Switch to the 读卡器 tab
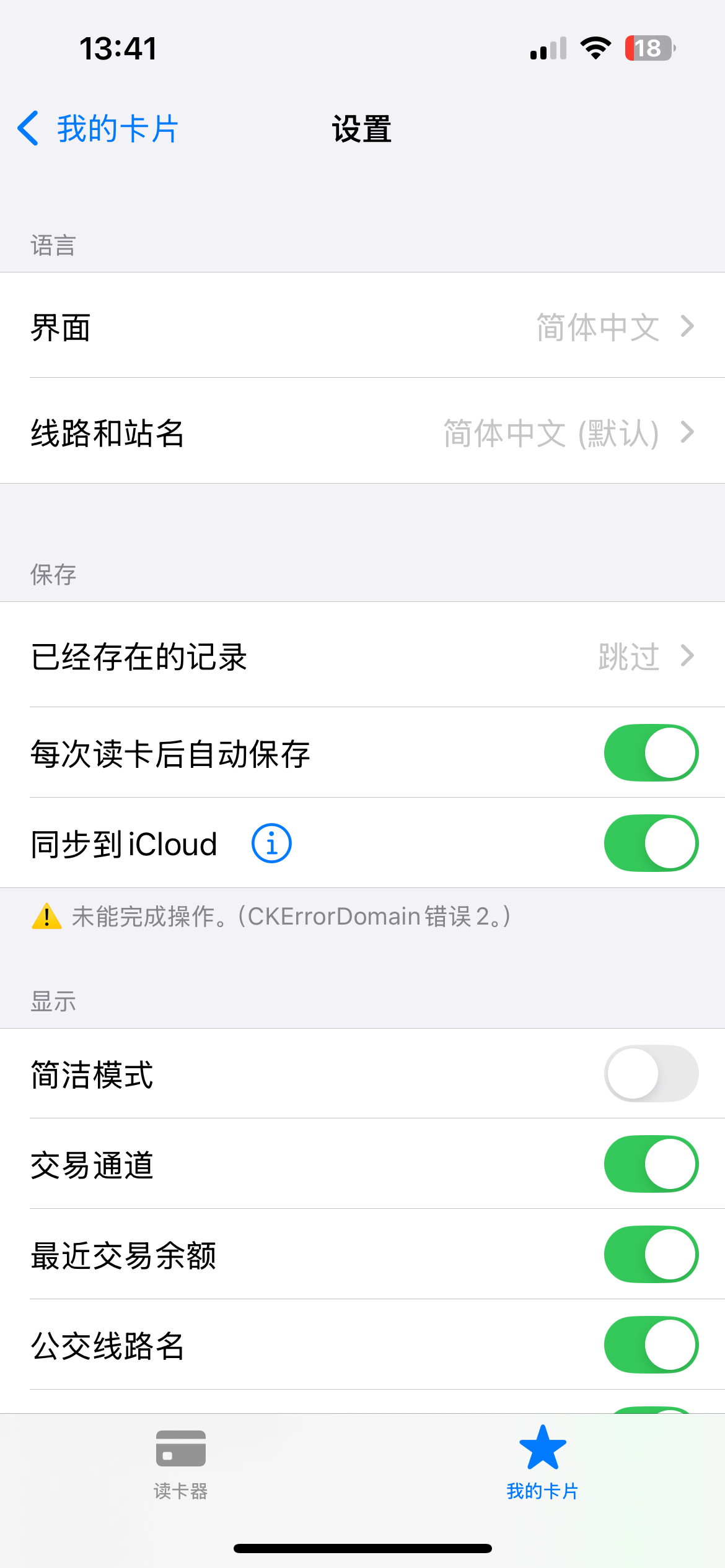725x1568 pixels. point(181,1464)
